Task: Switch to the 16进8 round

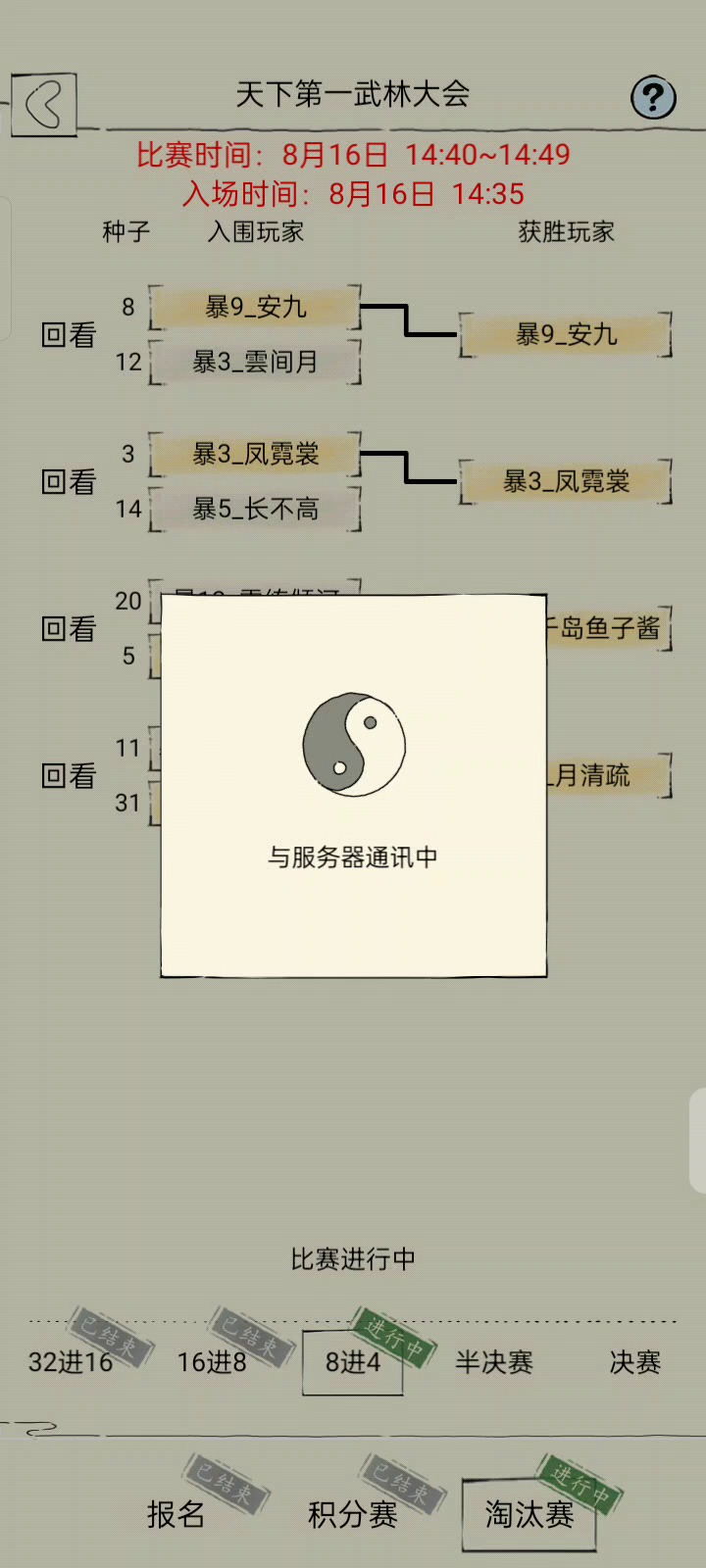Action: tap(212, 1362)
